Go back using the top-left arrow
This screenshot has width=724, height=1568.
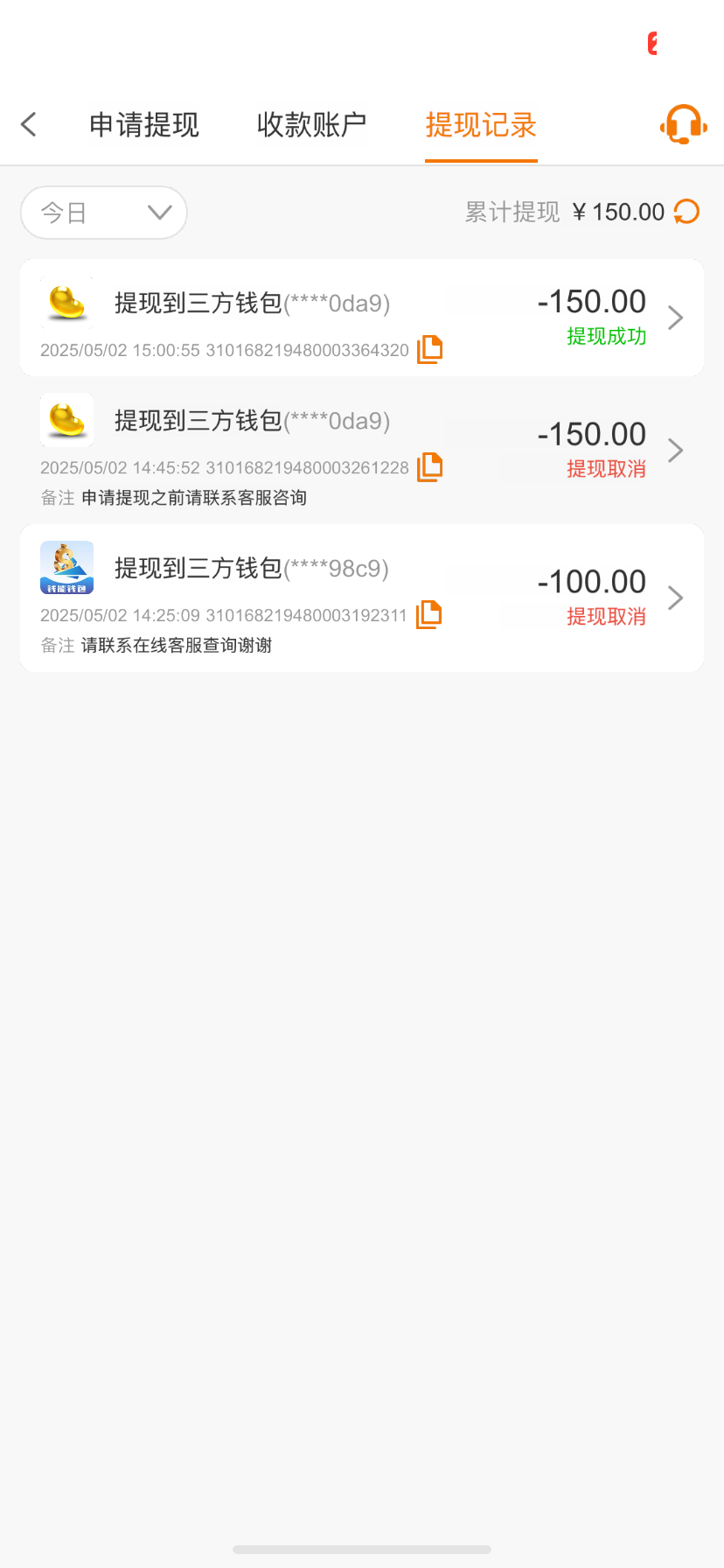[29, 124]
